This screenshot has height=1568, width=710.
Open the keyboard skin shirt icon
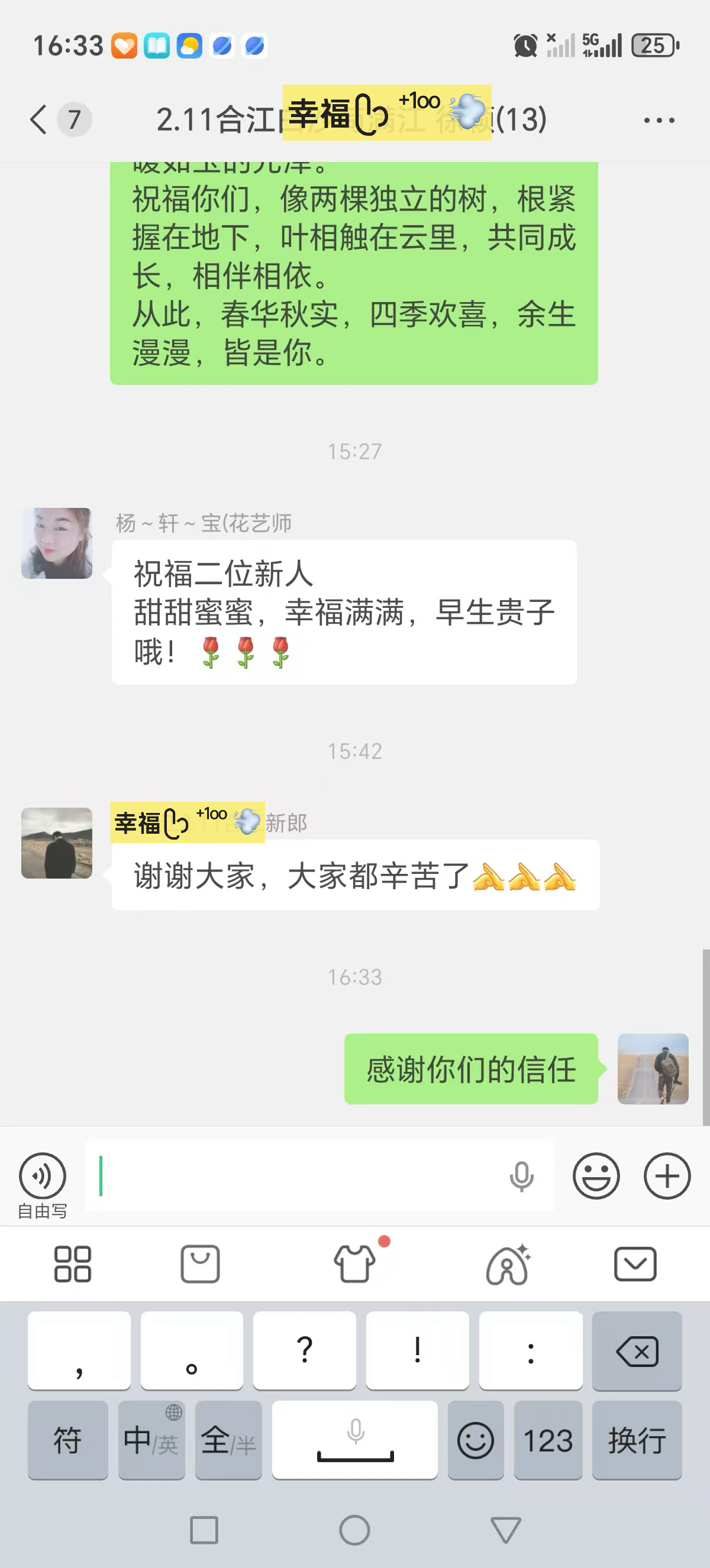(354, 1264)
